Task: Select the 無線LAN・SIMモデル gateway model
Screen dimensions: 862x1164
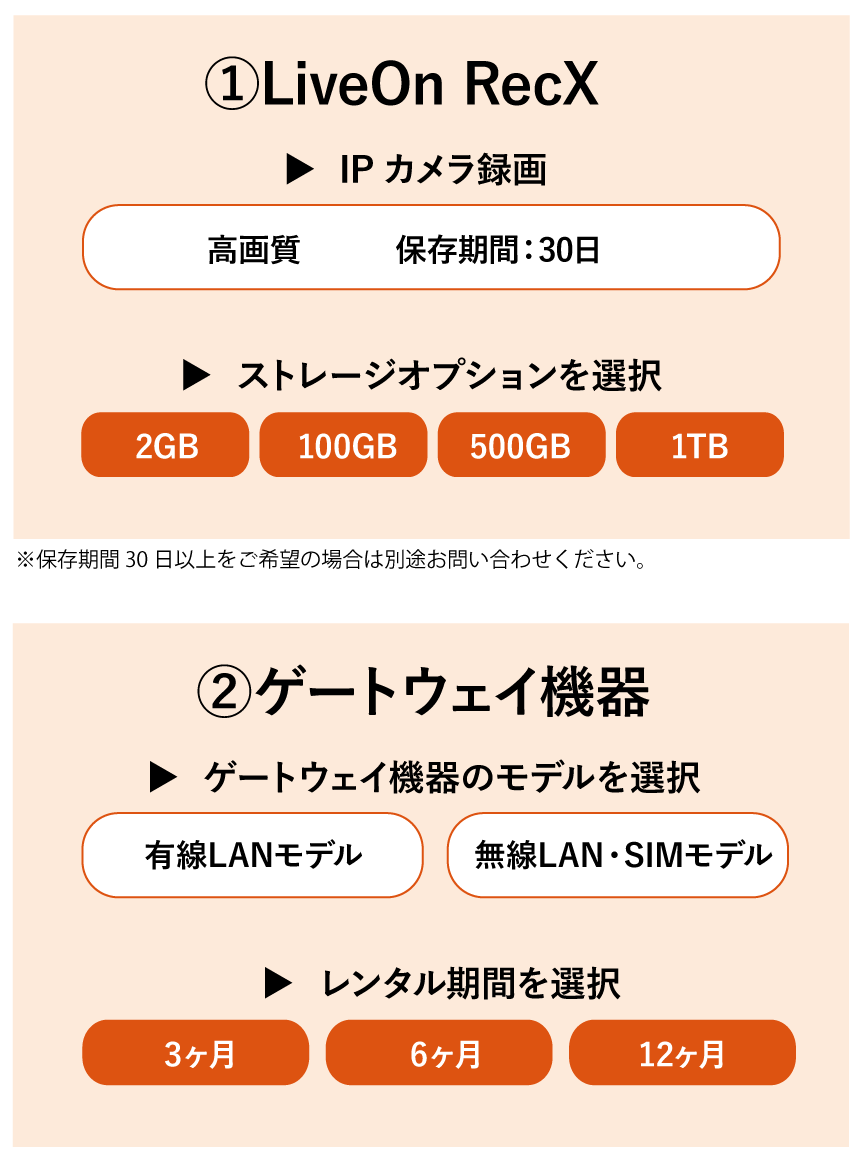Action: (x=617, y=855)
